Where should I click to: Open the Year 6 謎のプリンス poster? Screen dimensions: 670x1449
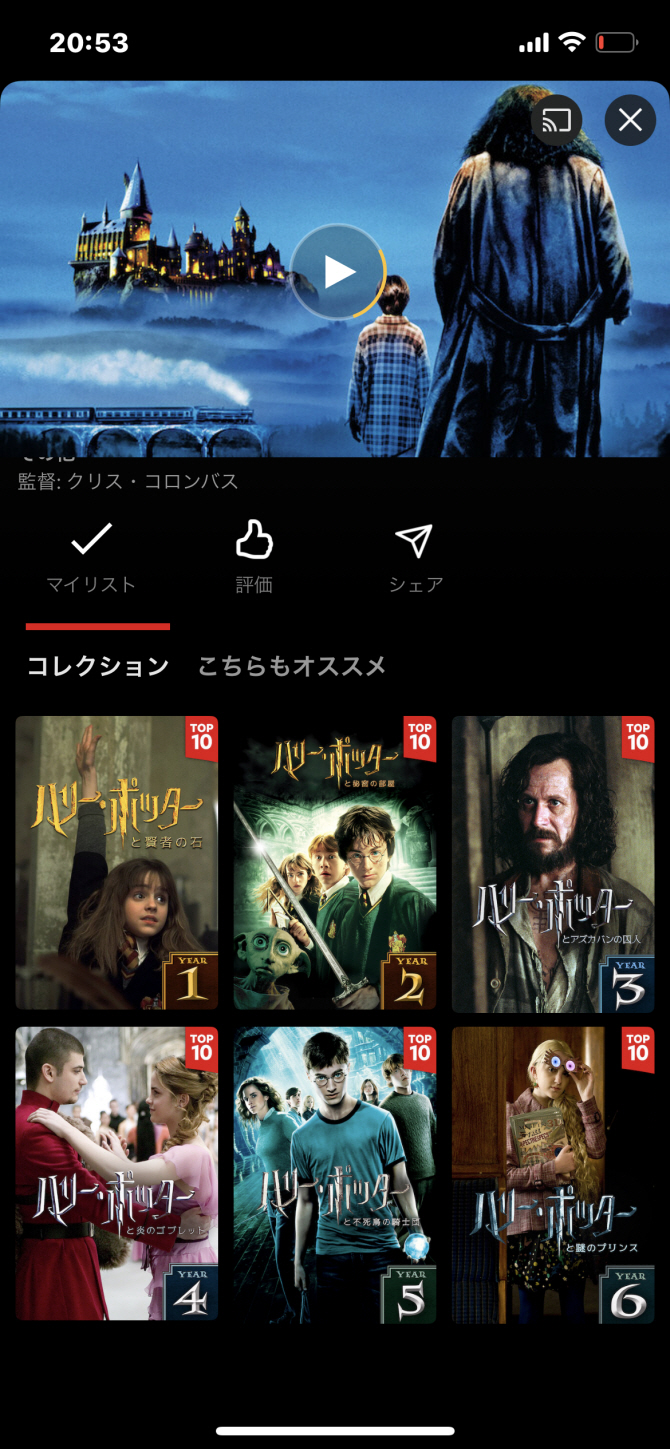coord(553,1173)
